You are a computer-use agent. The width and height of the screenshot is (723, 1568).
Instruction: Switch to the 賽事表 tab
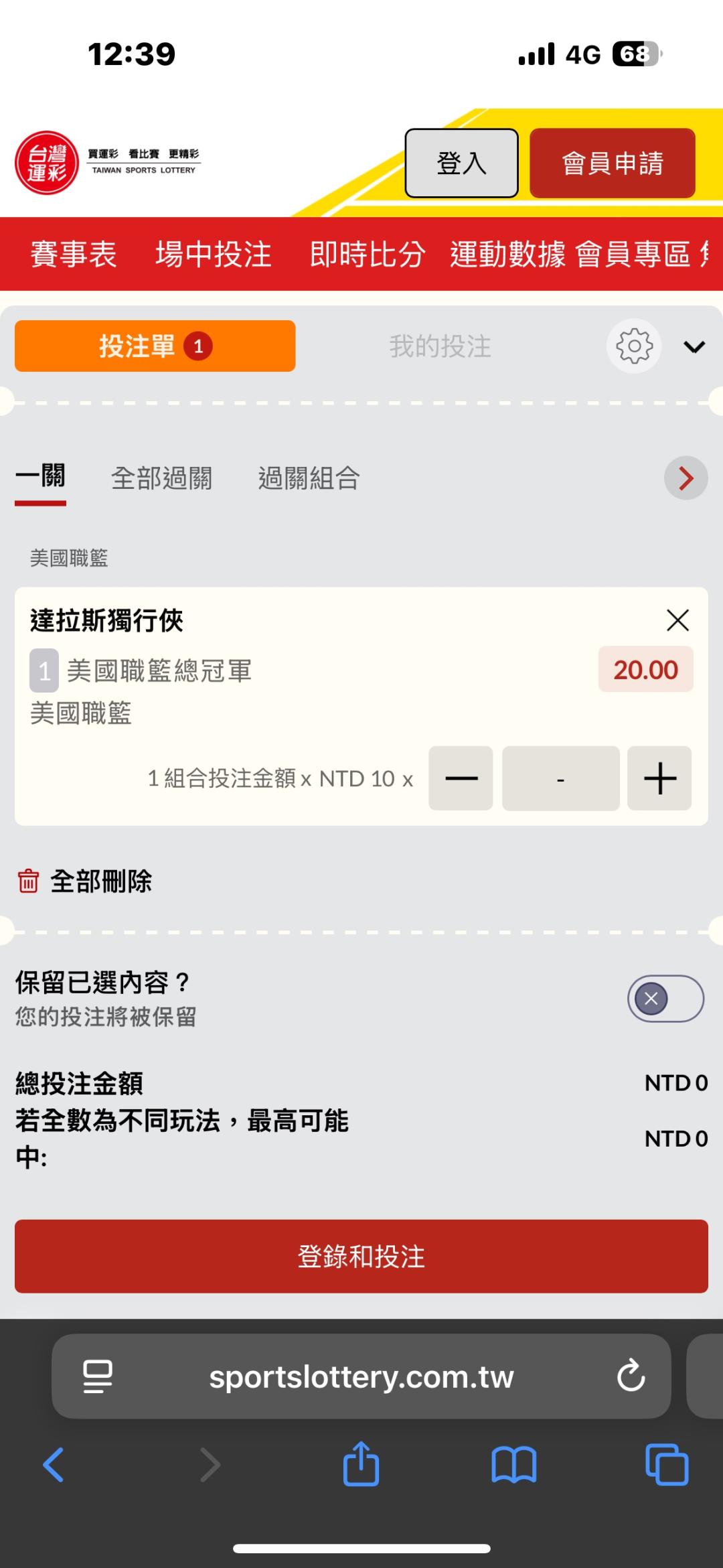[x=74, y=255]
